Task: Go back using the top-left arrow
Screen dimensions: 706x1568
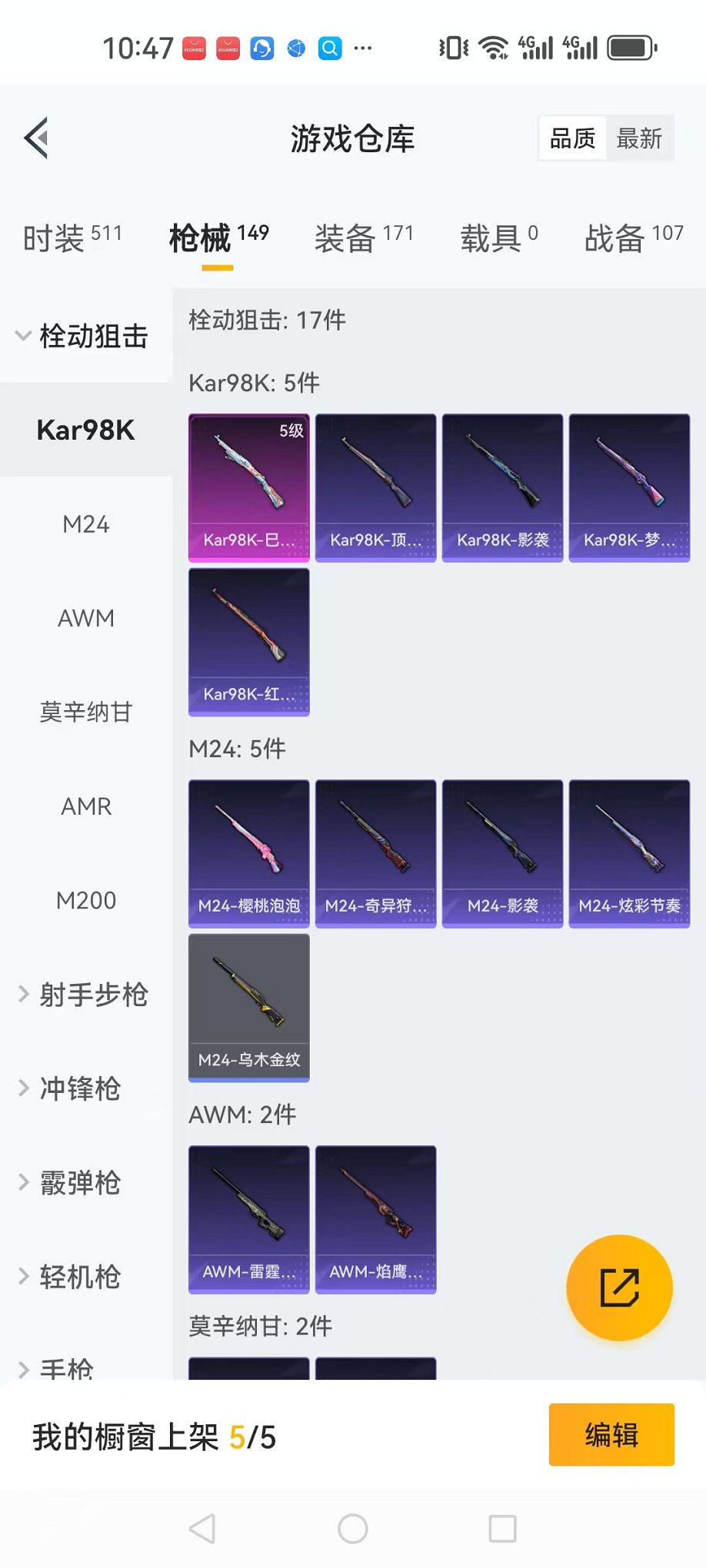Action: tap(37, 138)
